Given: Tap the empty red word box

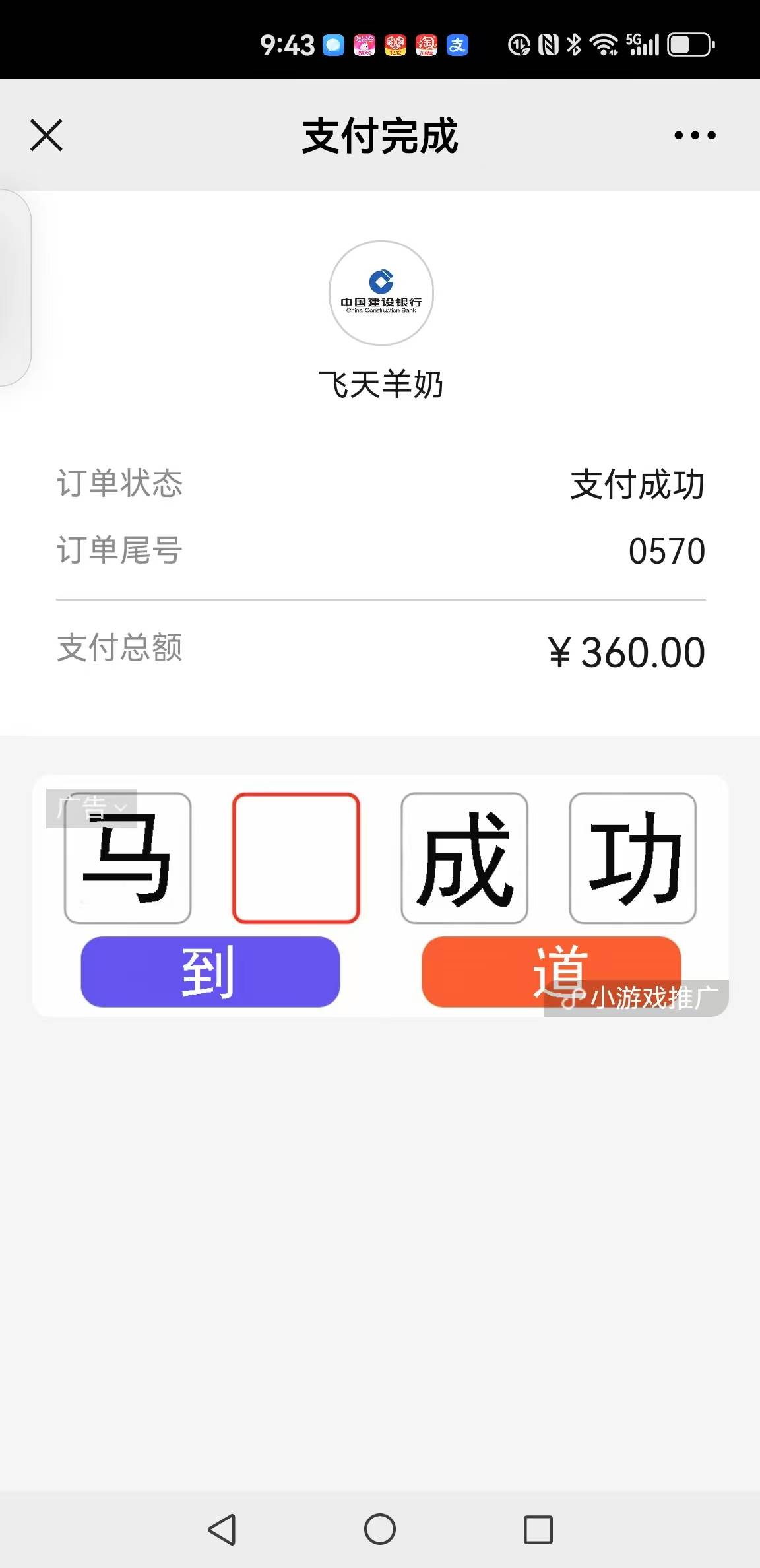Looking at the screenshot, I should [x=296, y=857].
